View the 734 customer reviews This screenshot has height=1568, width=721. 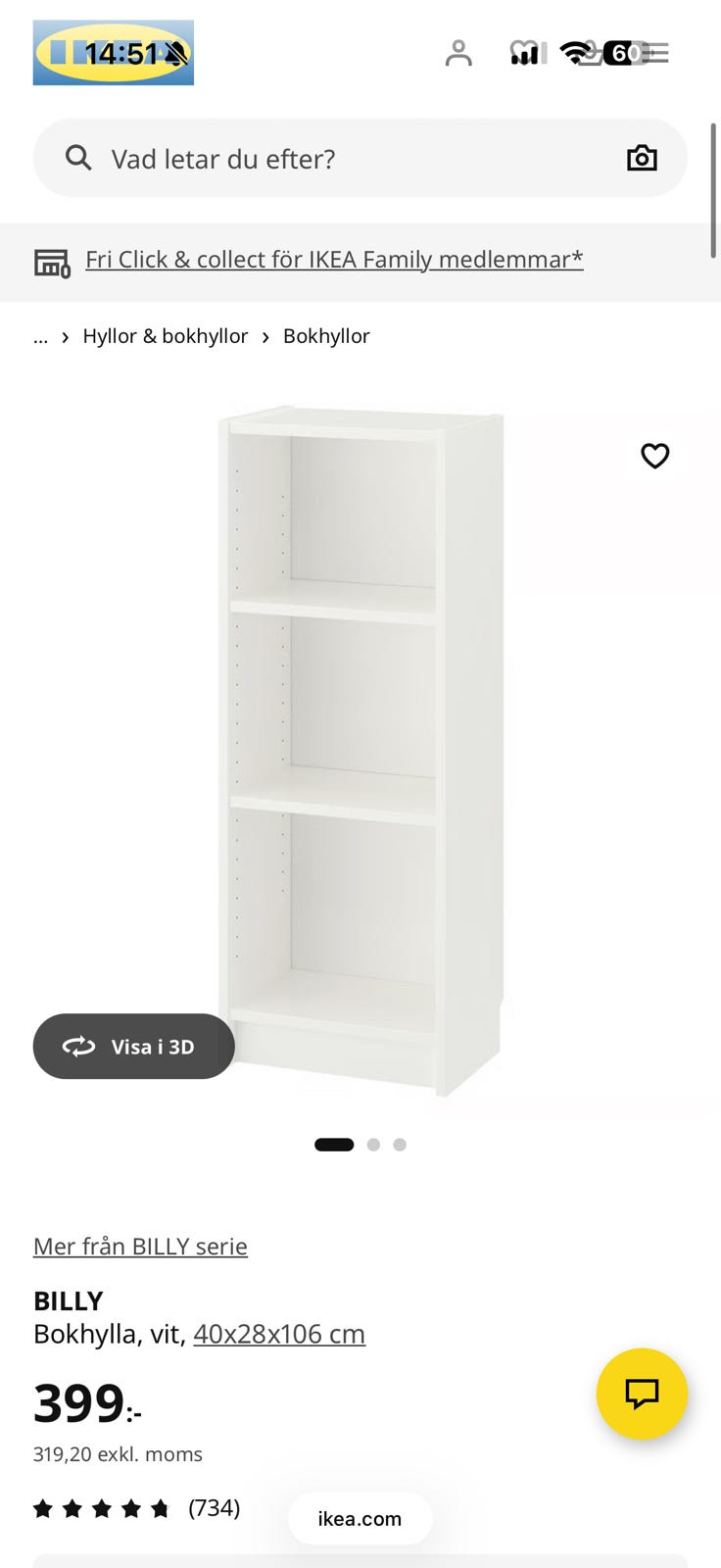[x=214, y=1507]
